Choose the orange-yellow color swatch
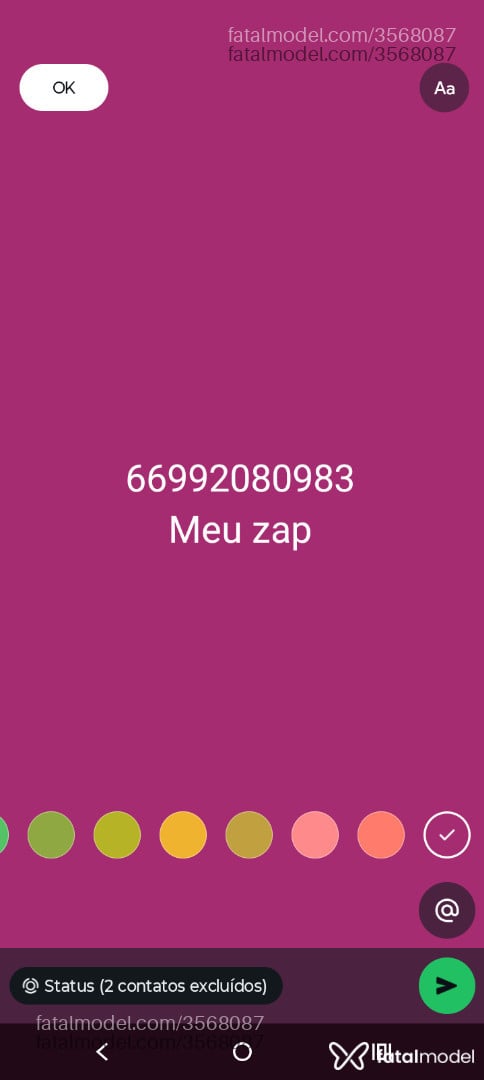The width and height of the screenshot is (484, 1080). [183, 835]
